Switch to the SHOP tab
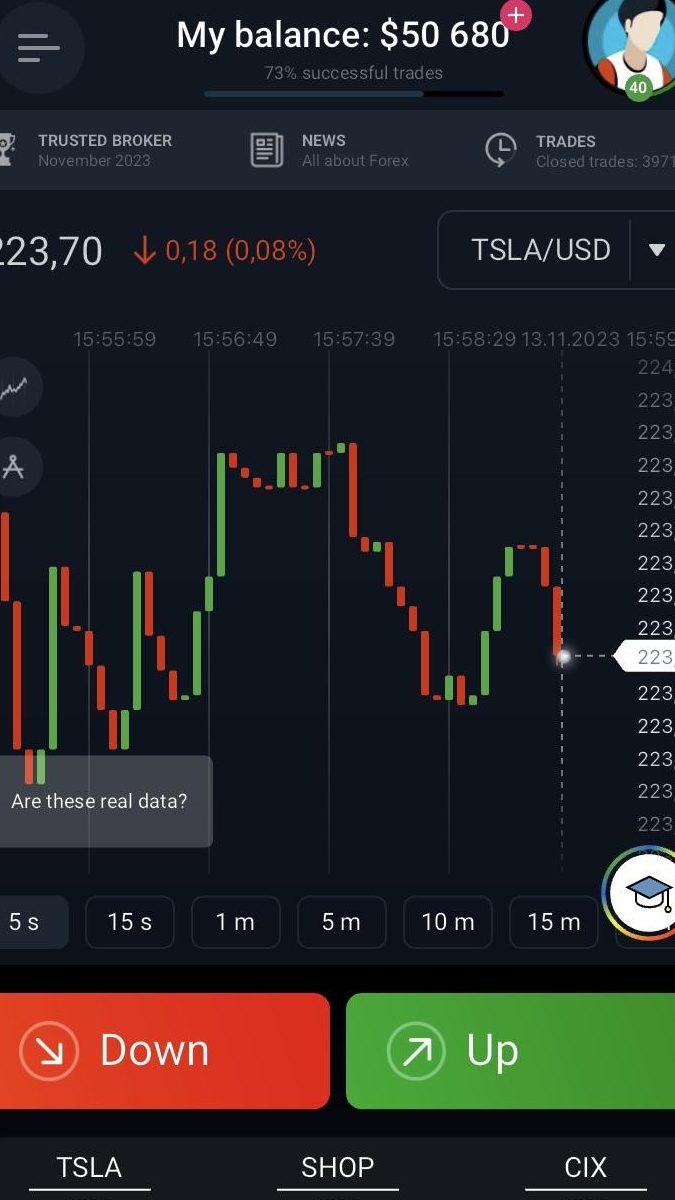 click(337, 1168)
